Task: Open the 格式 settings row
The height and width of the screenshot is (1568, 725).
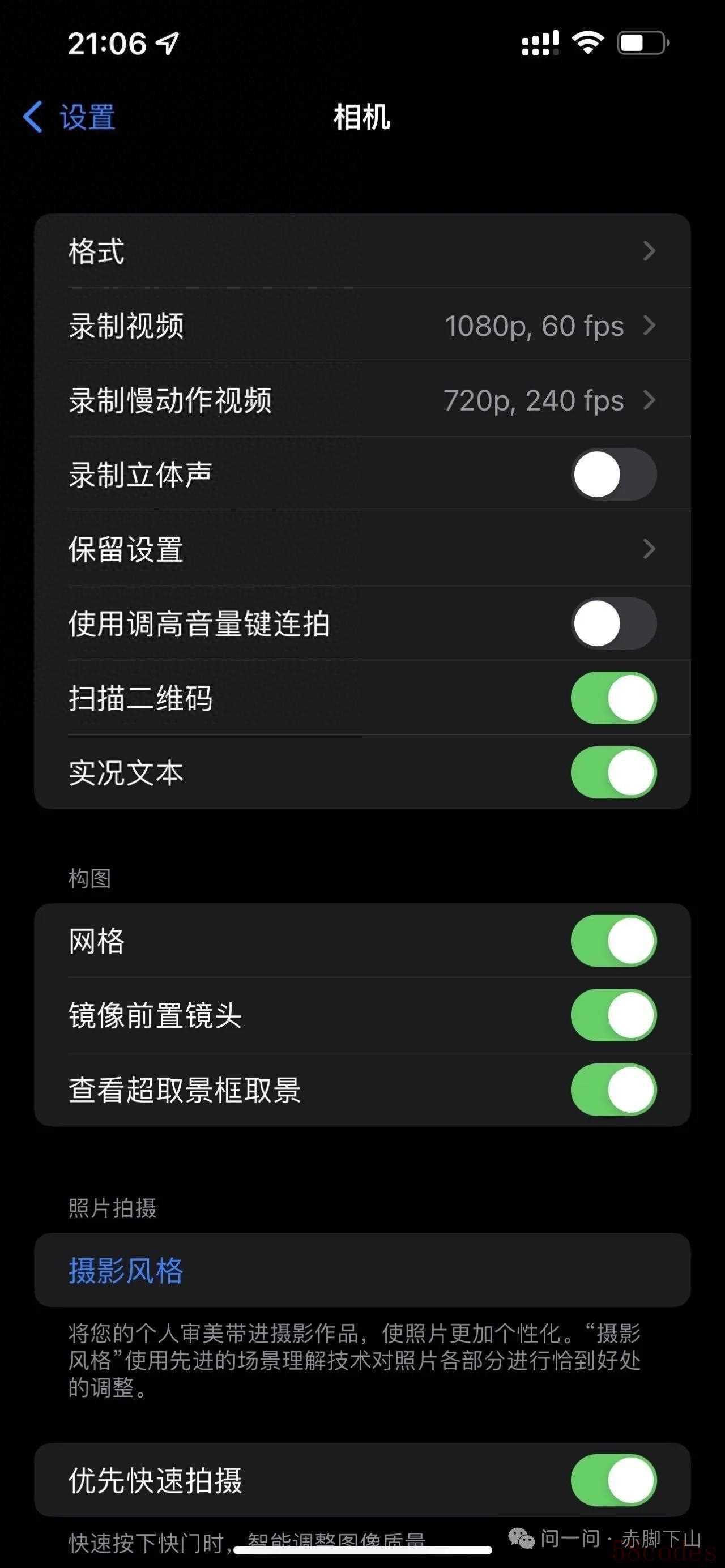Action: point(362,251)
